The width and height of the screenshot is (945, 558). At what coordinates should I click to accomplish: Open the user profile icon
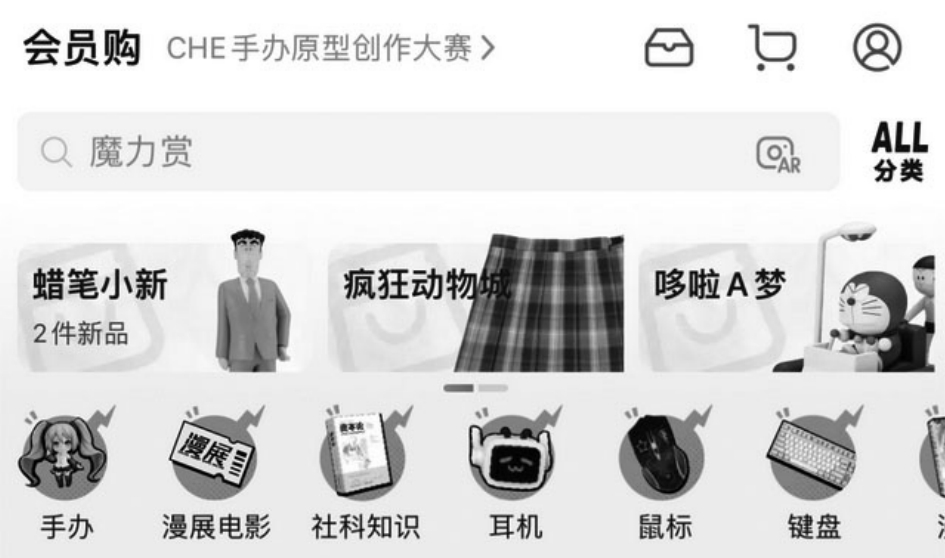pos(877,47)
